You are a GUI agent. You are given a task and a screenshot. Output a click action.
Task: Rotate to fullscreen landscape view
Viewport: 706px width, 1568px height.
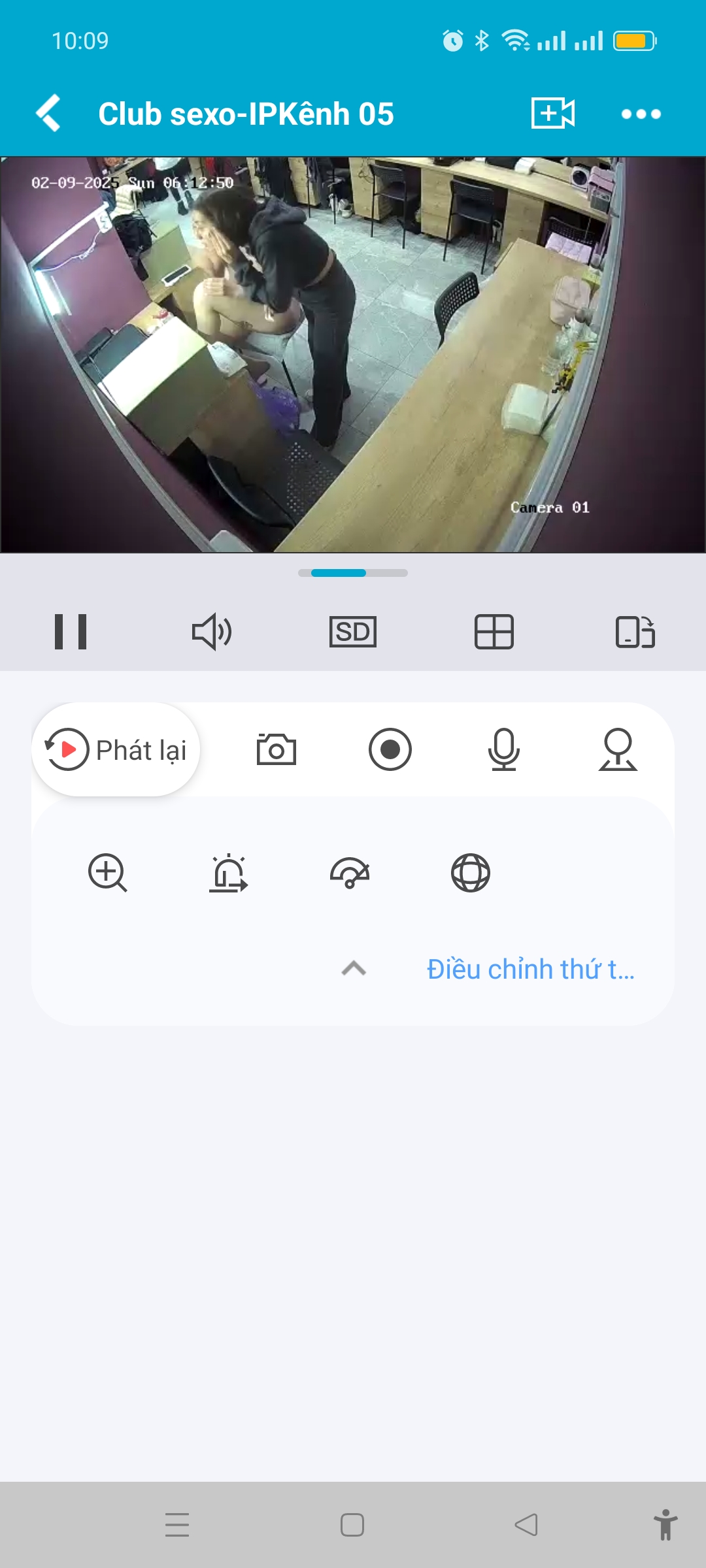635,632
